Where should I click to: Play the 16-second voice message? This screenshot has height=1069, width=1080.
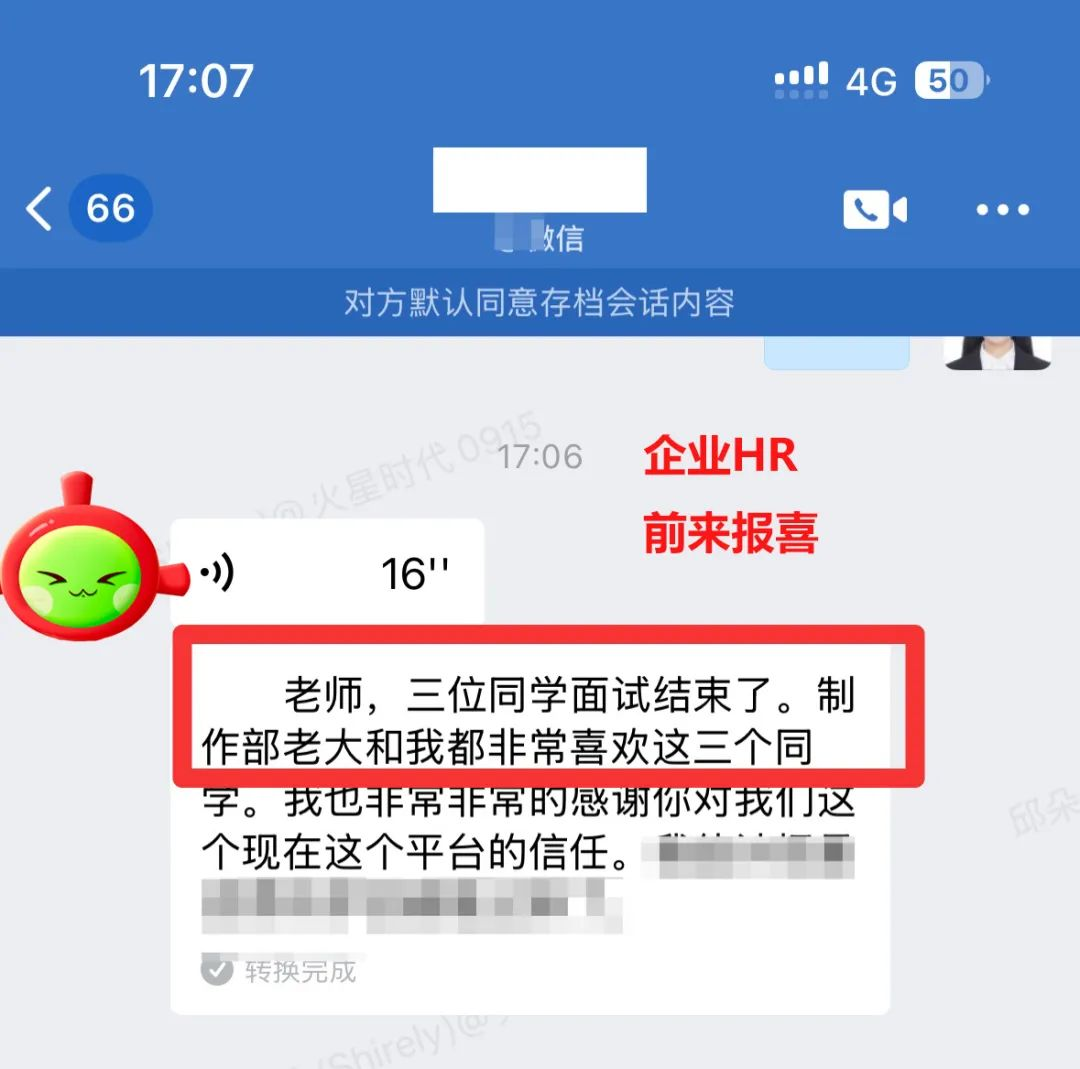327,573
